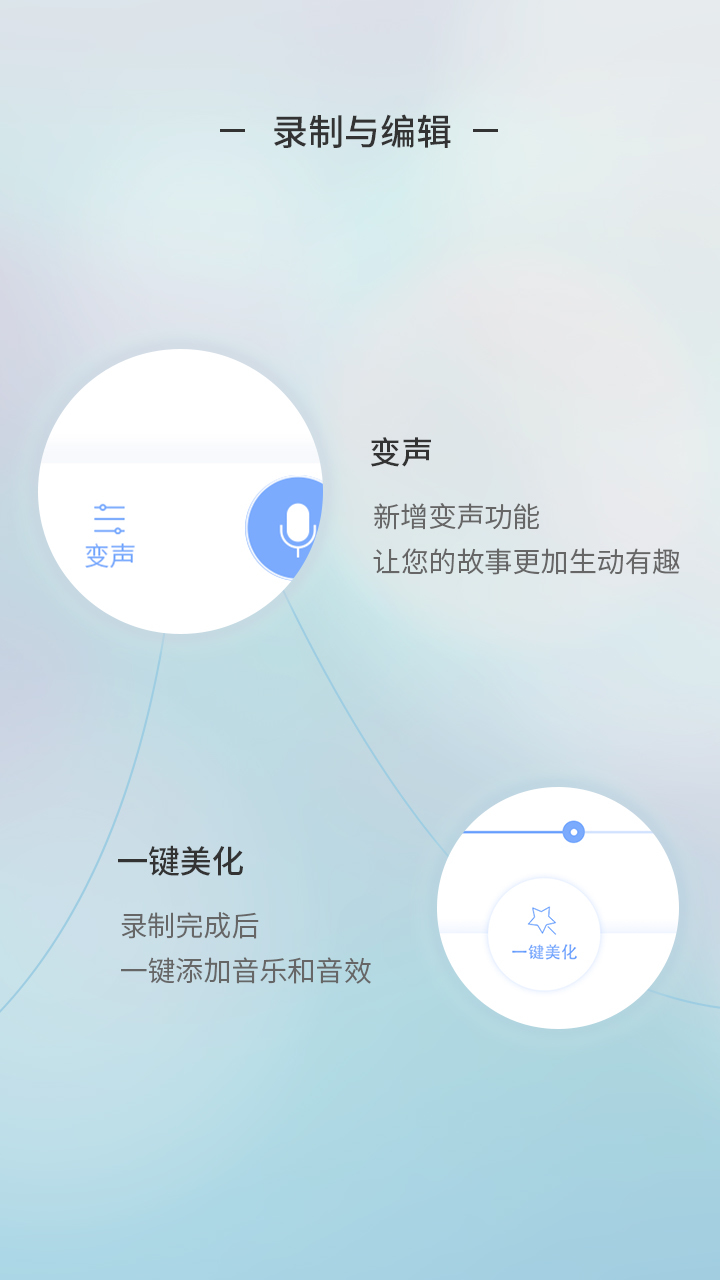The height and width of the screenshot is (1280, 720).
Task: Select the 变声 voice changer sliders icon
Action: 110,518
